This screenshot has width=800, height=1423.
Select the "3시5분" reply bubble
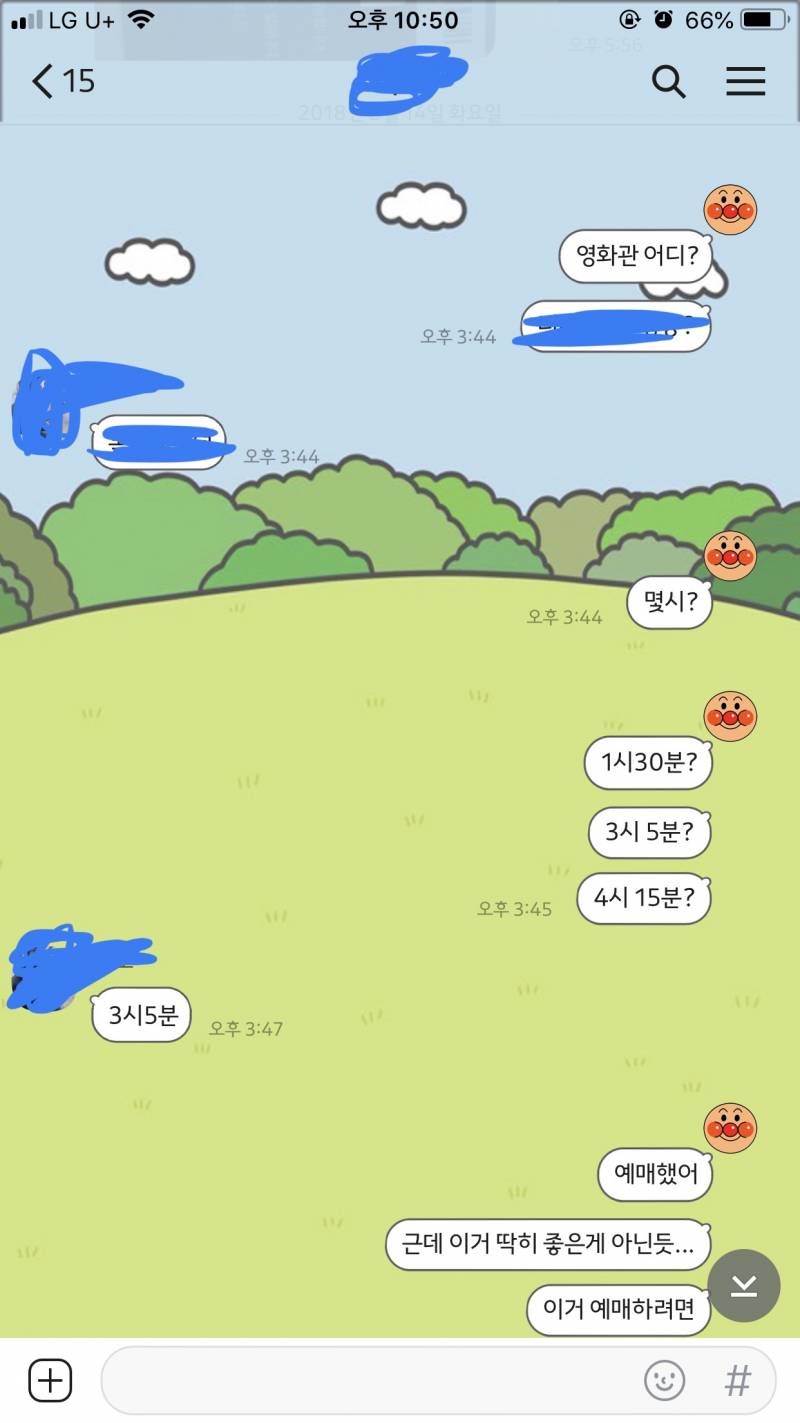[140, 1014]
